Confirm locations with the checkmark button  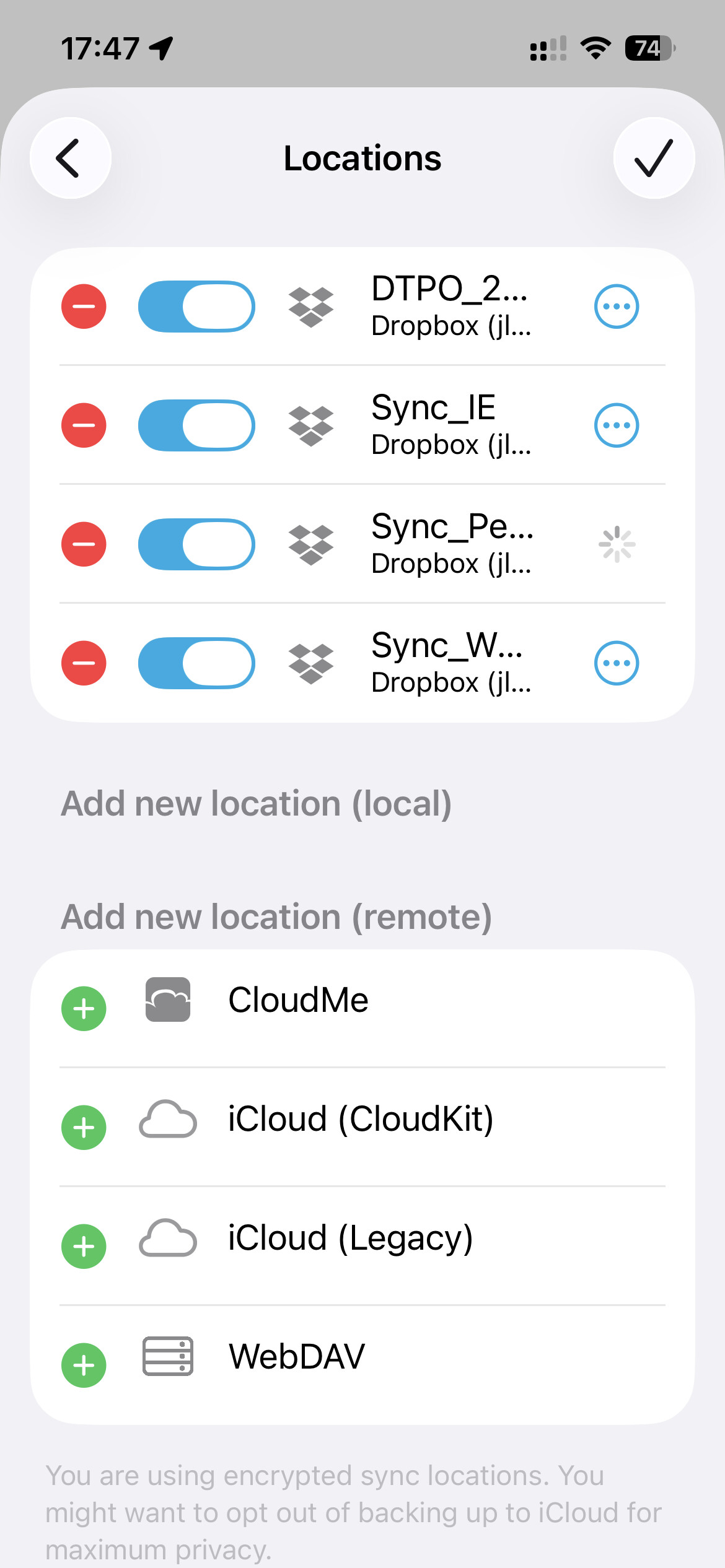[x=654, y=158]
